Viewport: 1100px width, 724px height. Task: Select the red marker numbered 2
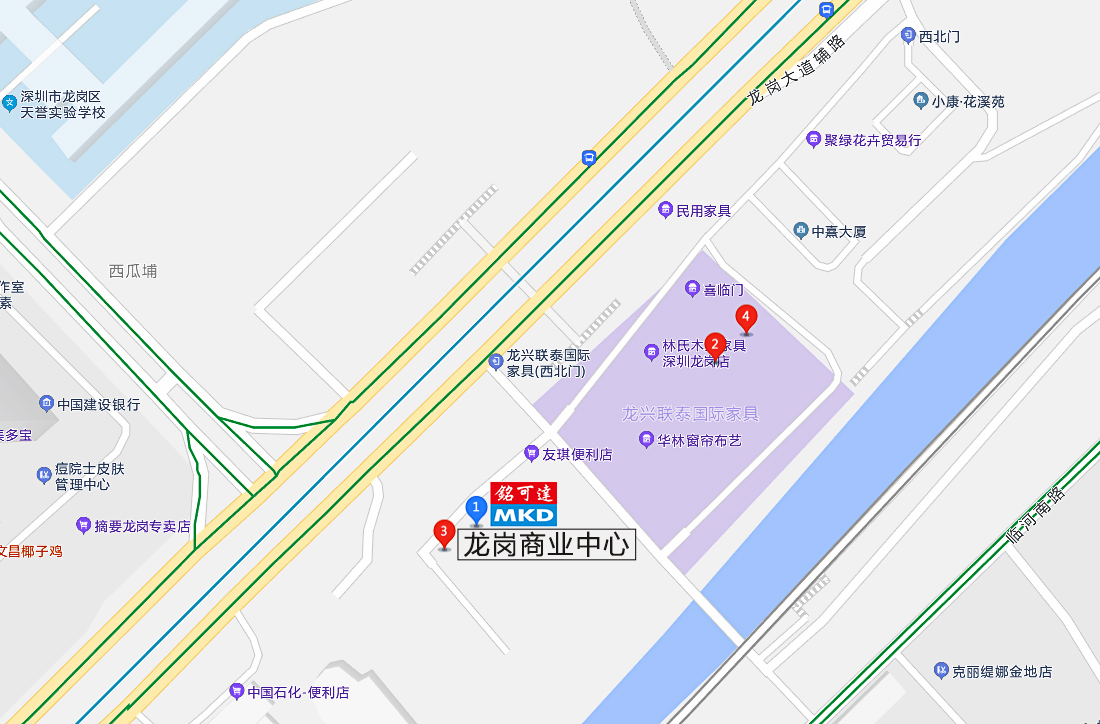pyautogui.click(x=714, y=345)
